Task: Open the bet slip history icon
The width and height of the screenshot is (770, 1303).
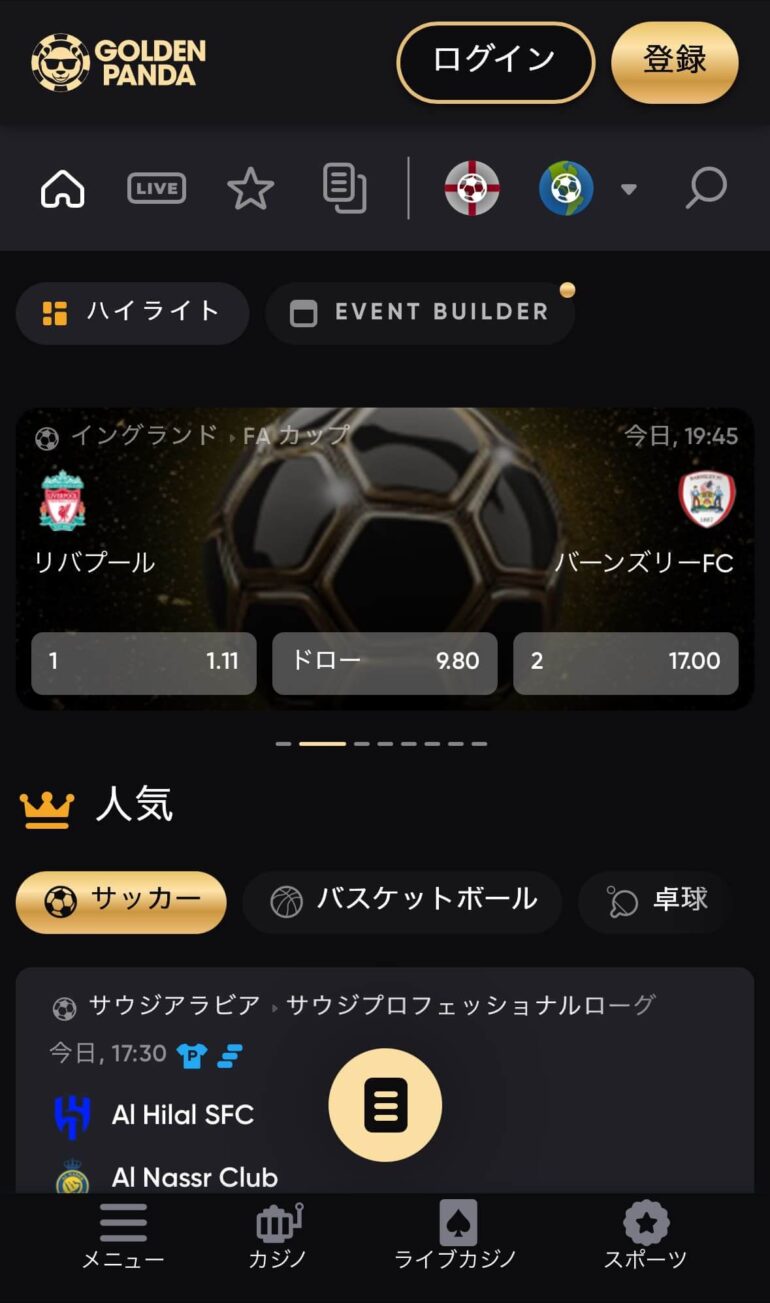Action: 345,188
